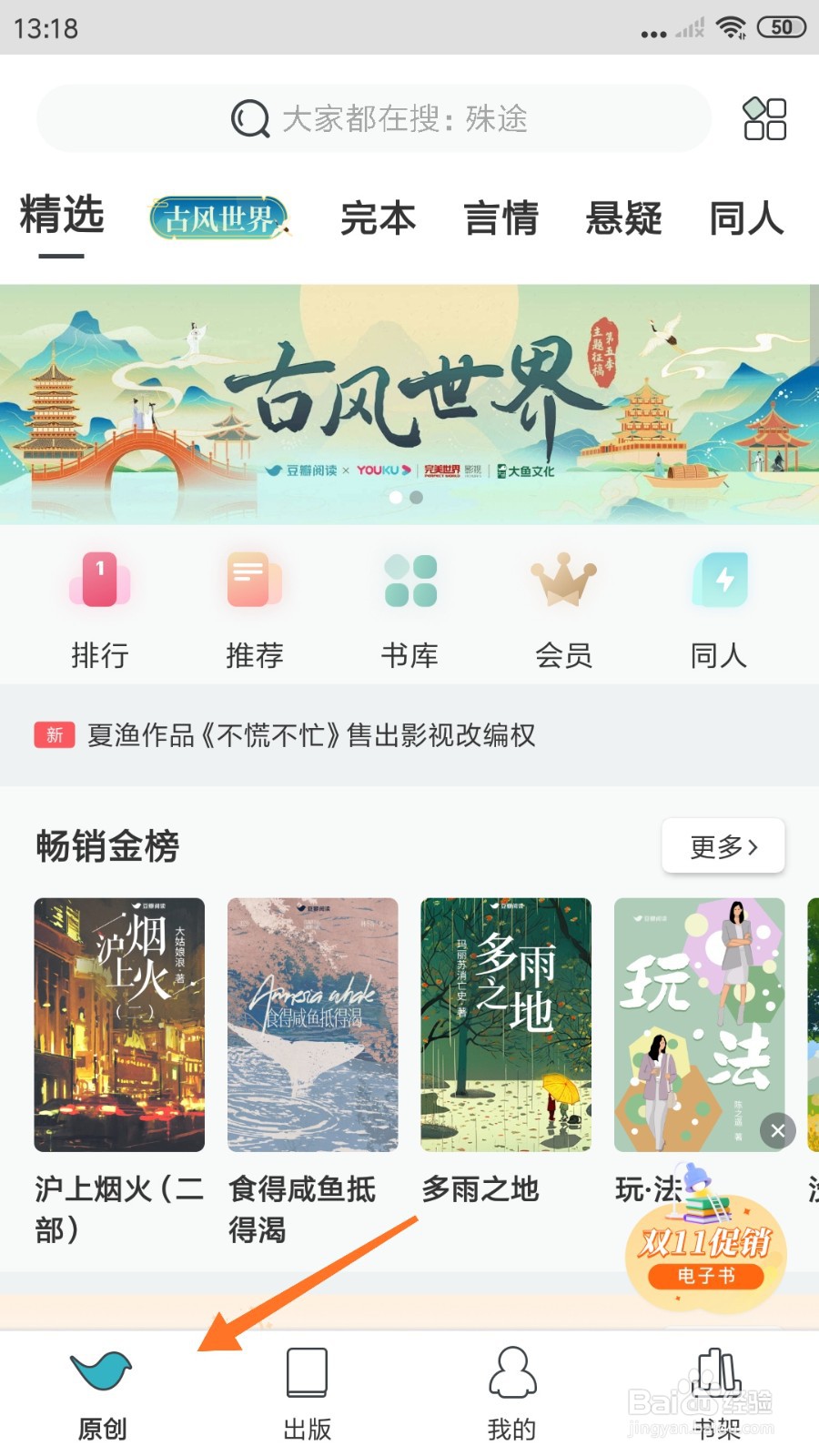The image size is (819, 1456).
Task: Open the 多雨之地 book cover
Action: point(506,1025)
